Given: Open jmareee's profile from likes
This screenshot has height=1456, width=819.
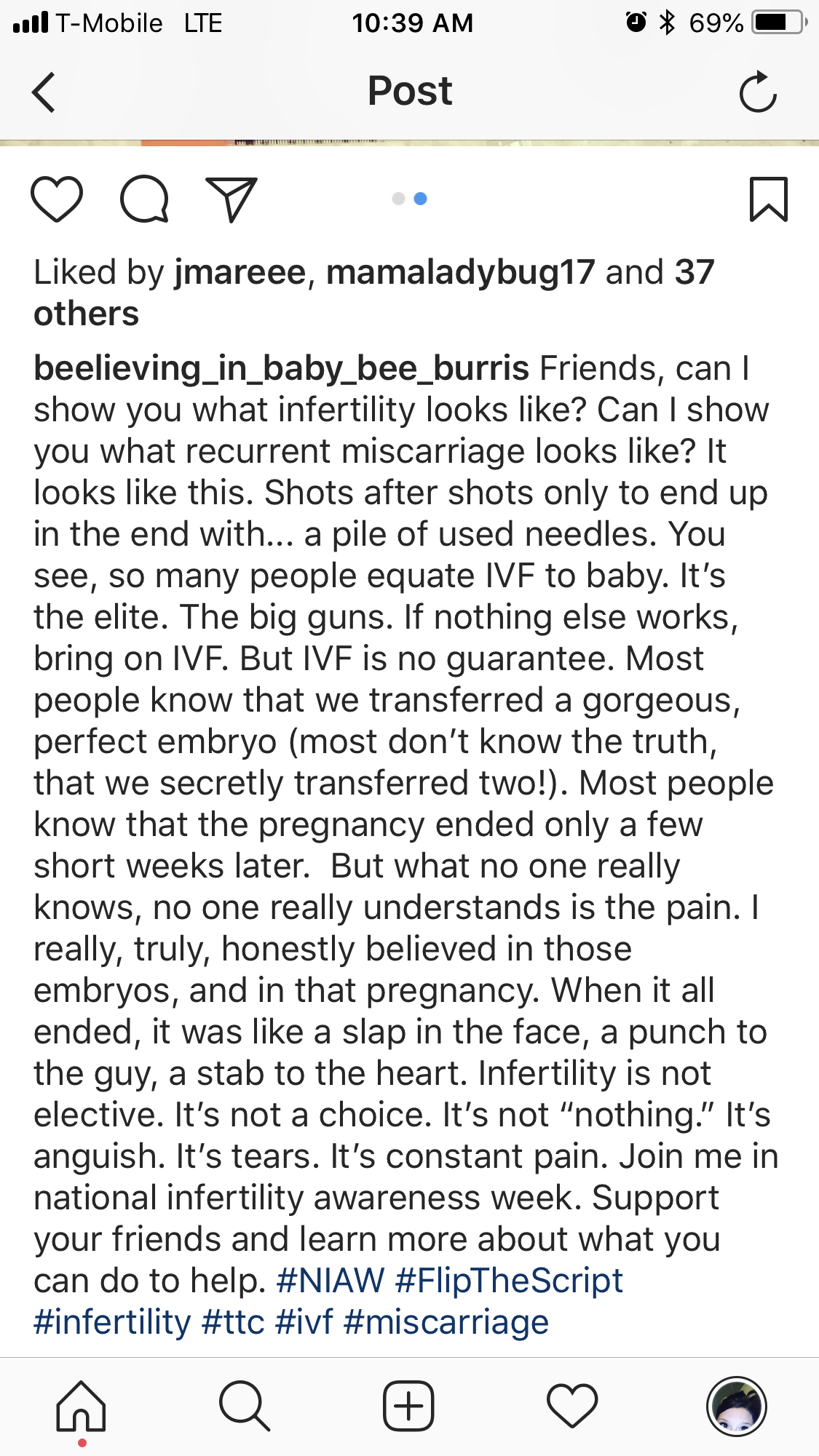Looking at the screenshot, I should click(240, 273).
